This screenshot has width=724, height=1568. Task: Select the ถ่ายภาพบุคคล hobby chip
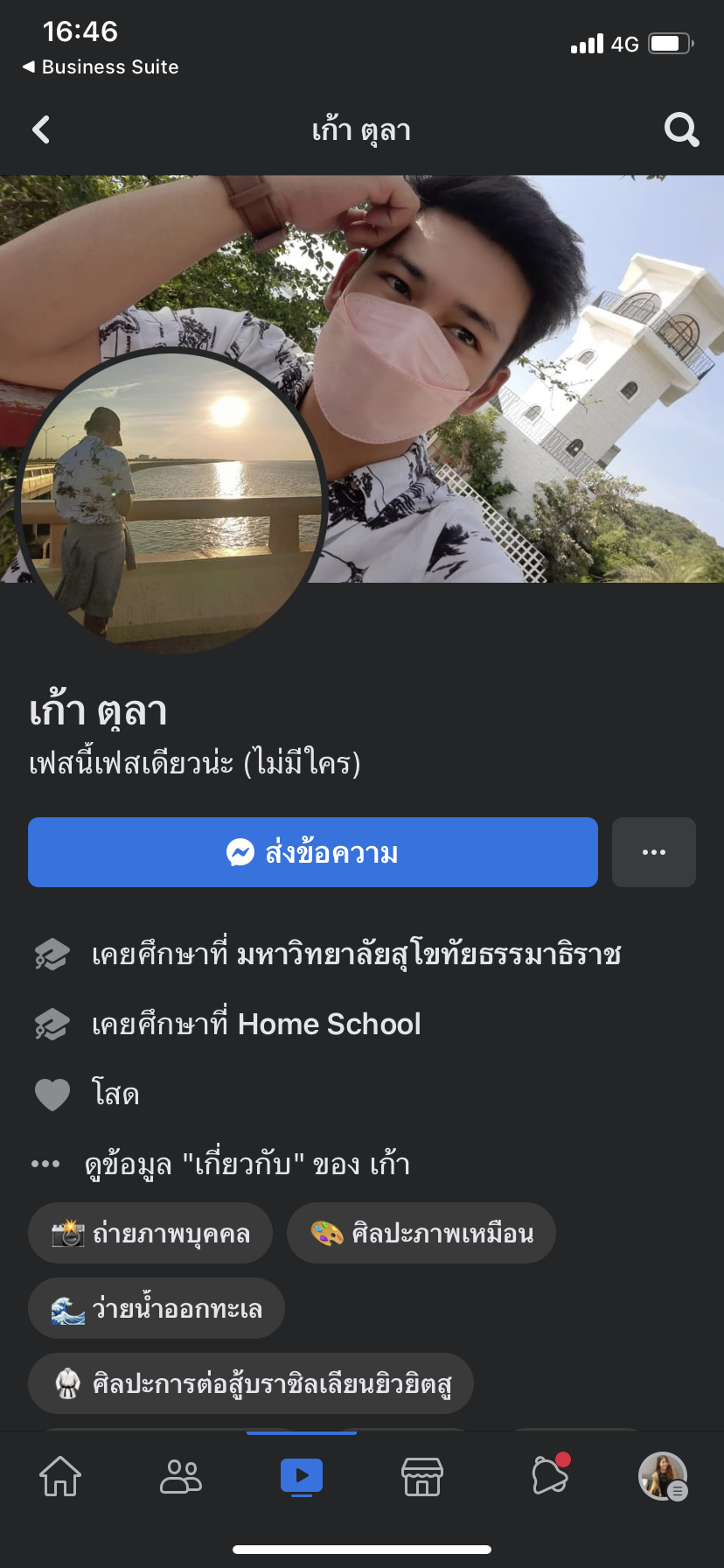tap(150, 1234)
